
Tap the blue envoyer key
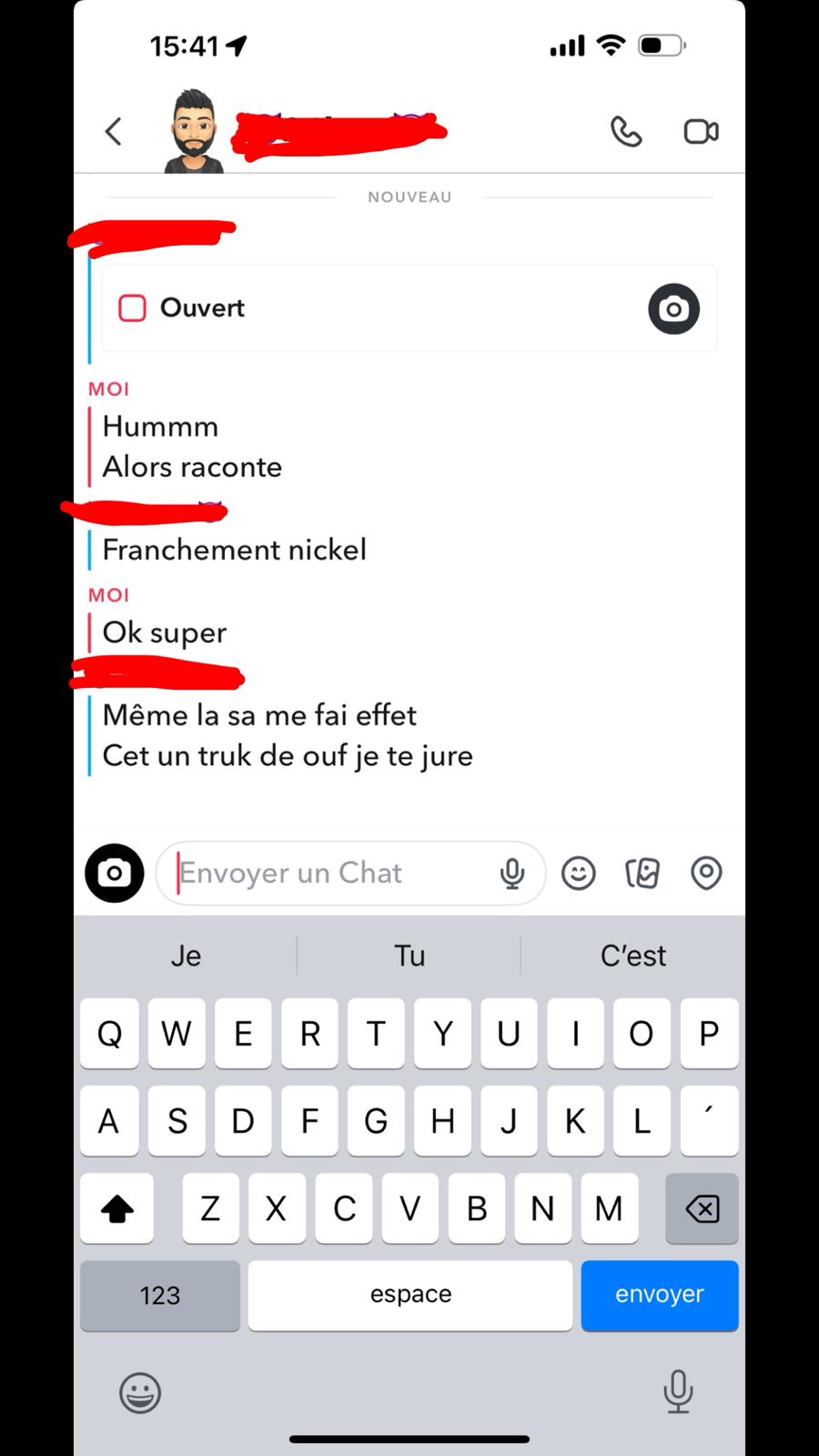coord(660,1295)
